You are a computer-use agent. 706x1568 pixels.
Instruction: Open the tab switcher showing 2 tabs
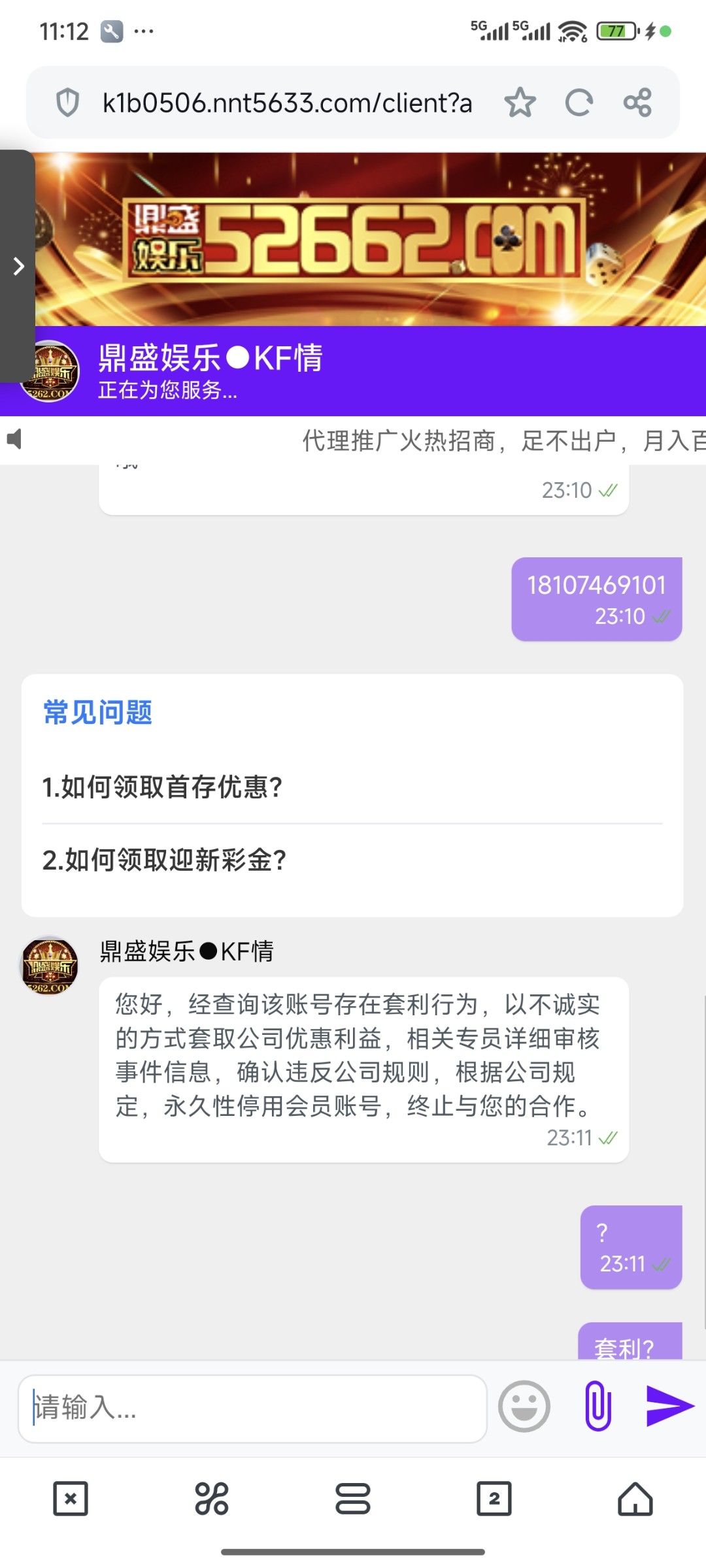[x=494, y=1499]
